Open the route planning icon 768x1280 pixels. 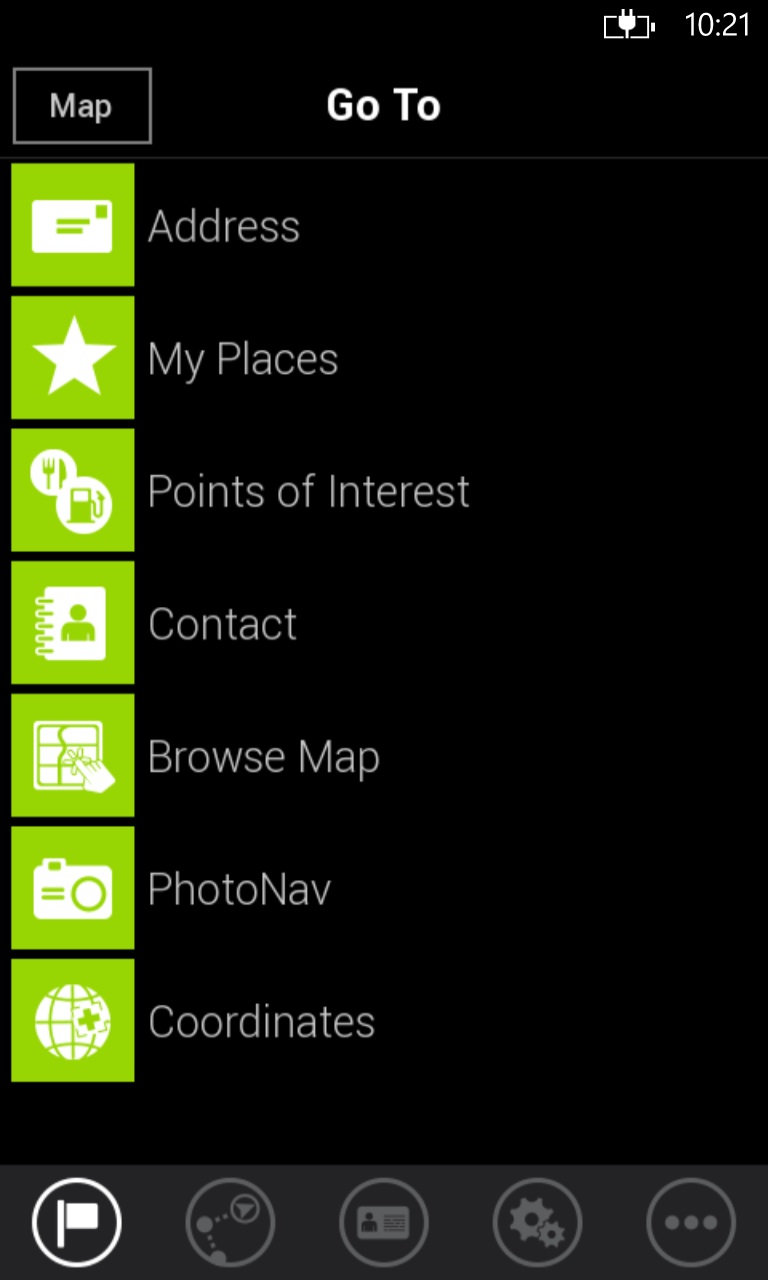tap(230, 1222)
